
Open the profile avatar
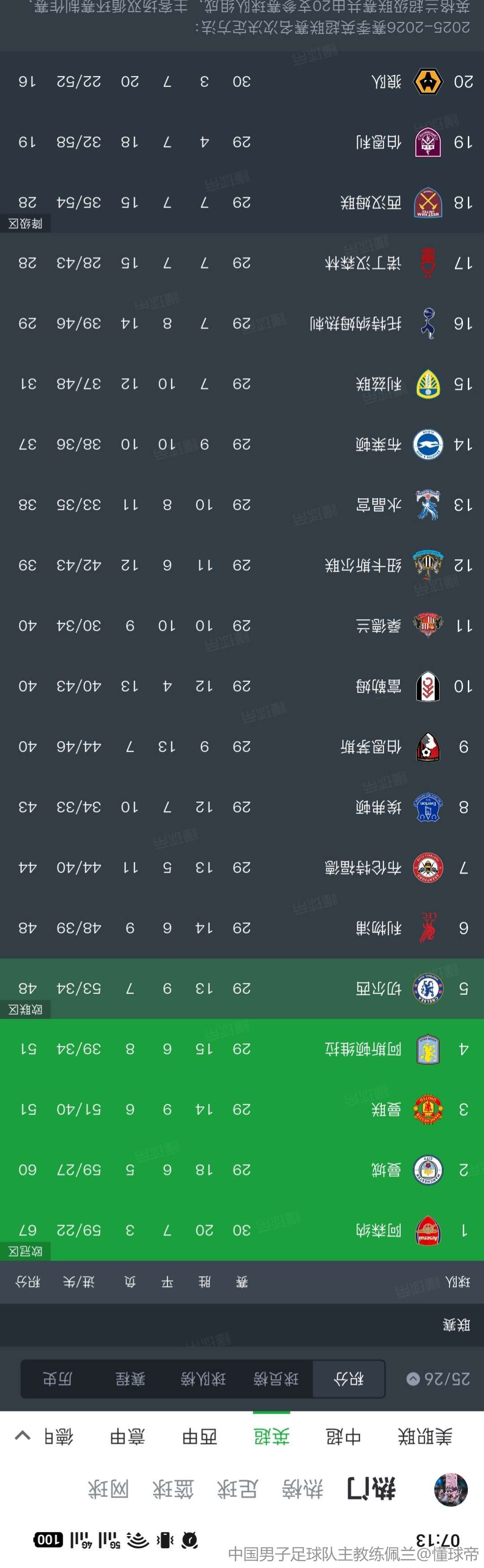450,1490
